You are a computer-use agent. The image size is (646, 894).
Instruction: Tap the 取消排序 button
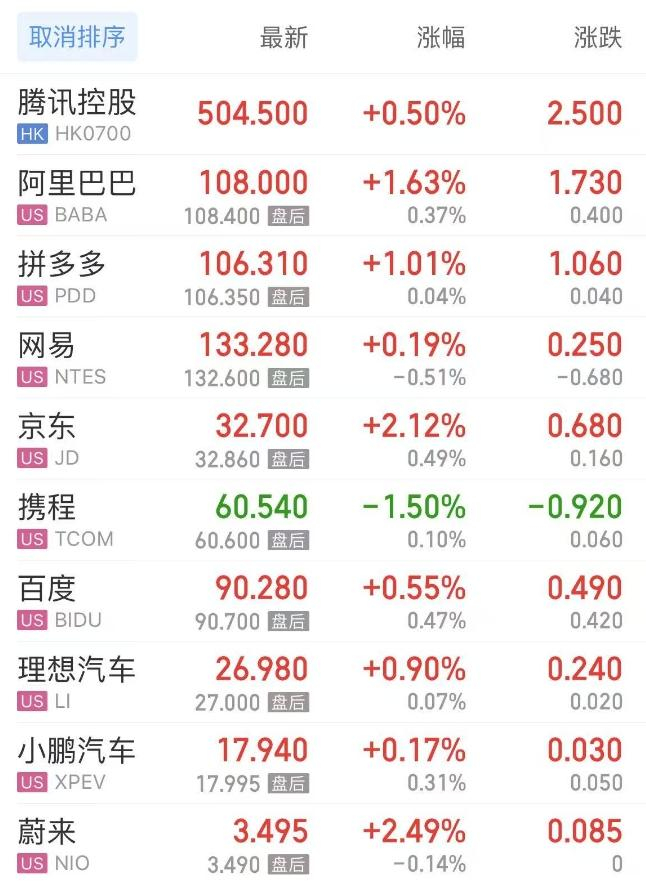click(77, 38)
